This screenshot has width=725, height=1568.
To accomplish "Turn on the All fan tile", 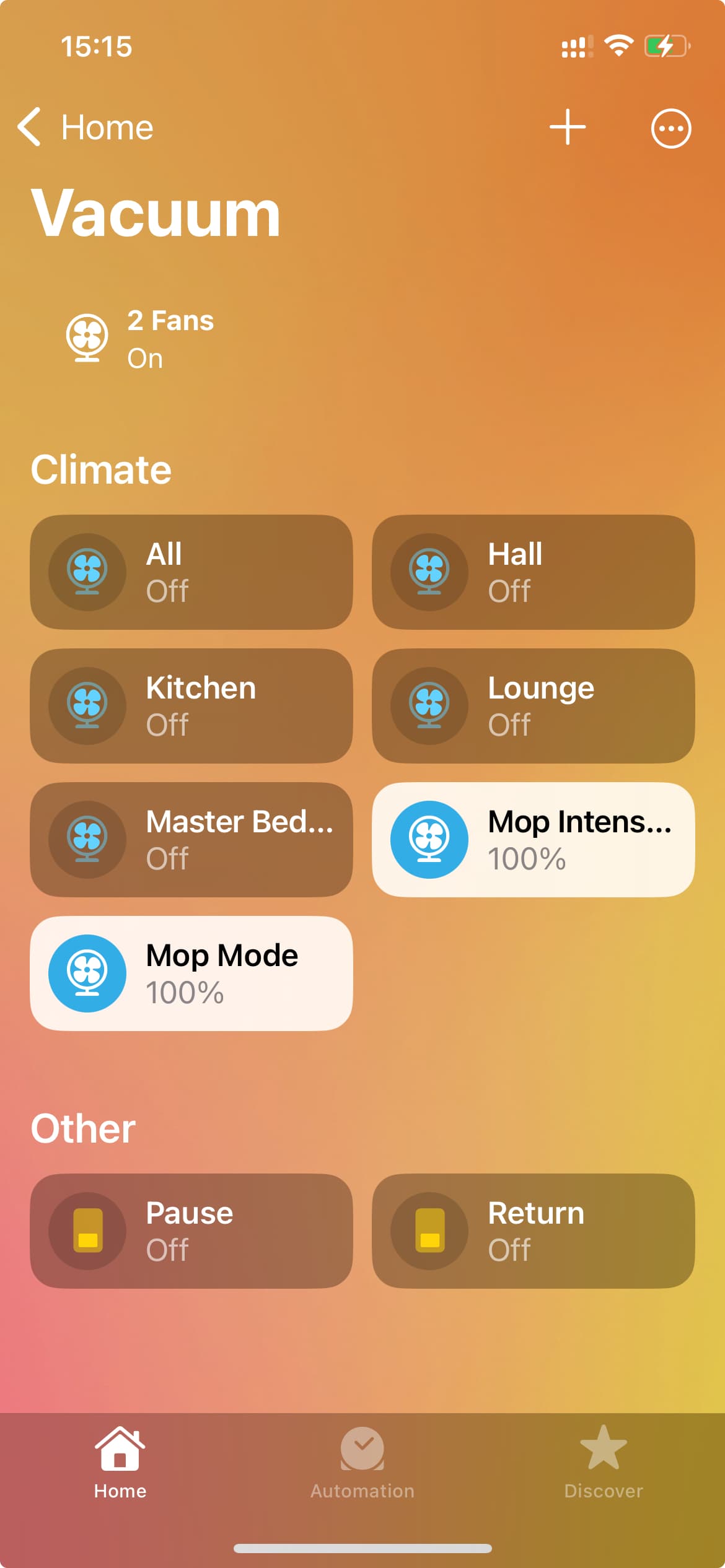I will (x=191, y=572).
